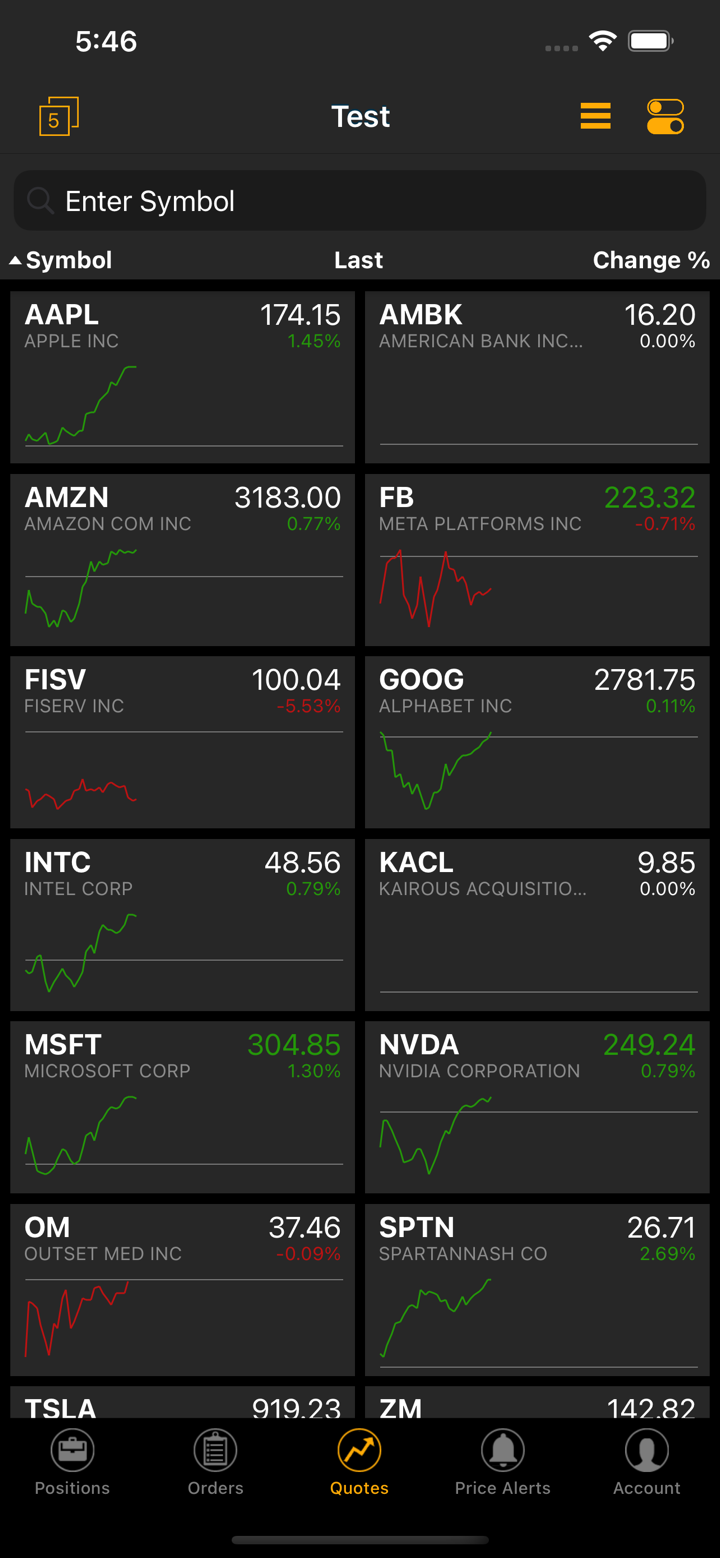Sort quotes by Last price
Viewport: 720px width, 1558px height.
click(358, 260)
